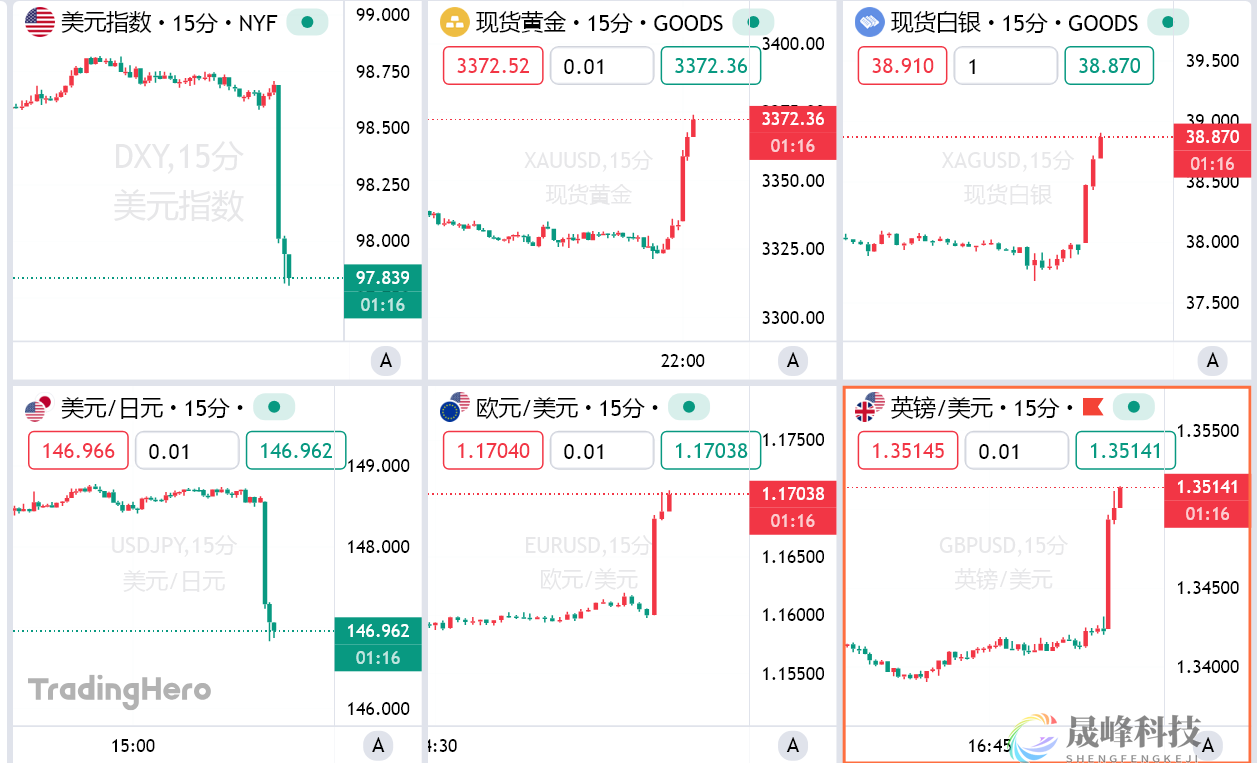Edit the spot gold order quantity field

[x=601, y=66]
